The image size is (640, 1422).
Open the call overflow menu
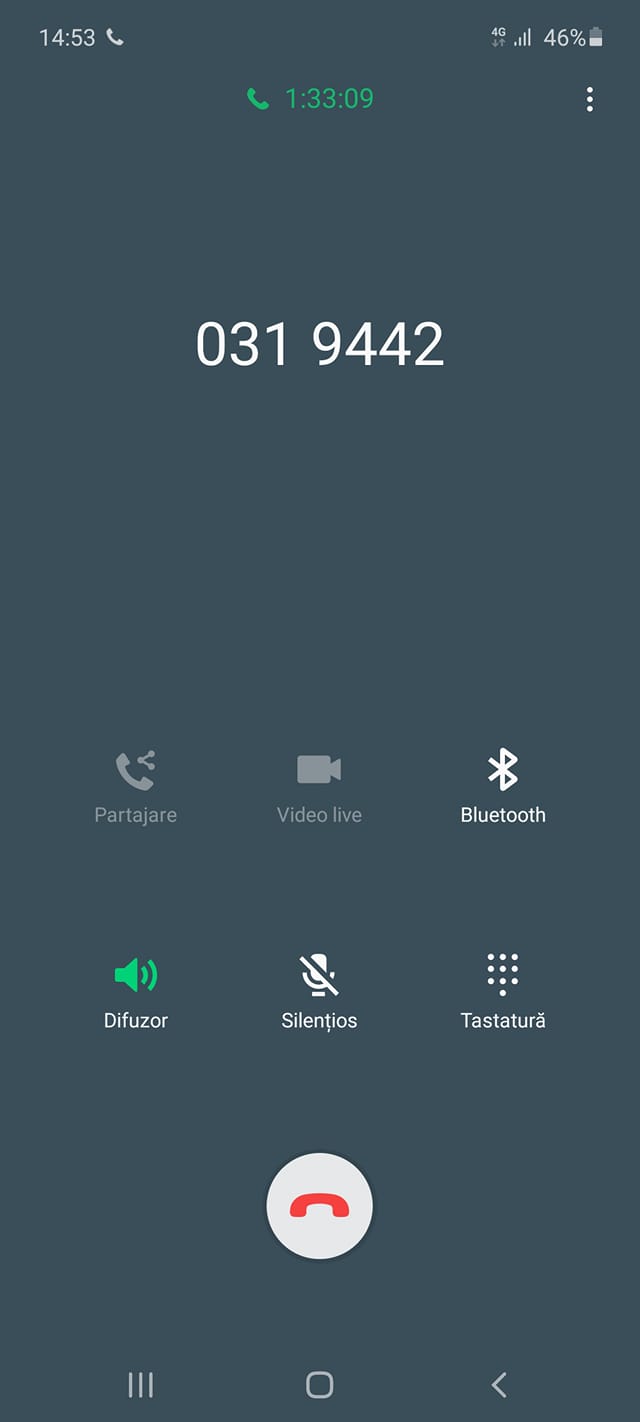(x=590, y=99)
